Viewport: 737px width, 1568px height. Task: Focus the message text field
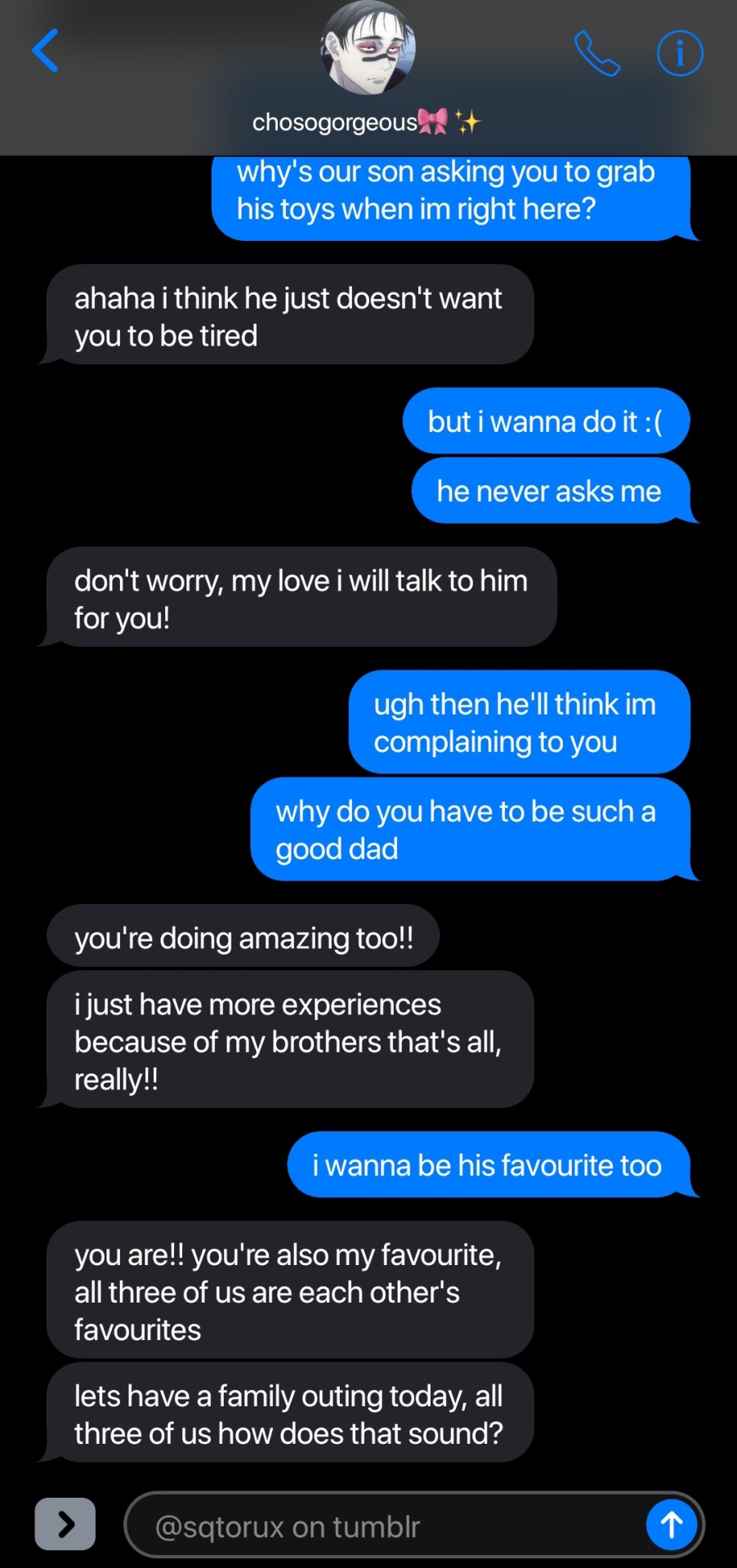pyautogui.click(x=384, y=1526)
